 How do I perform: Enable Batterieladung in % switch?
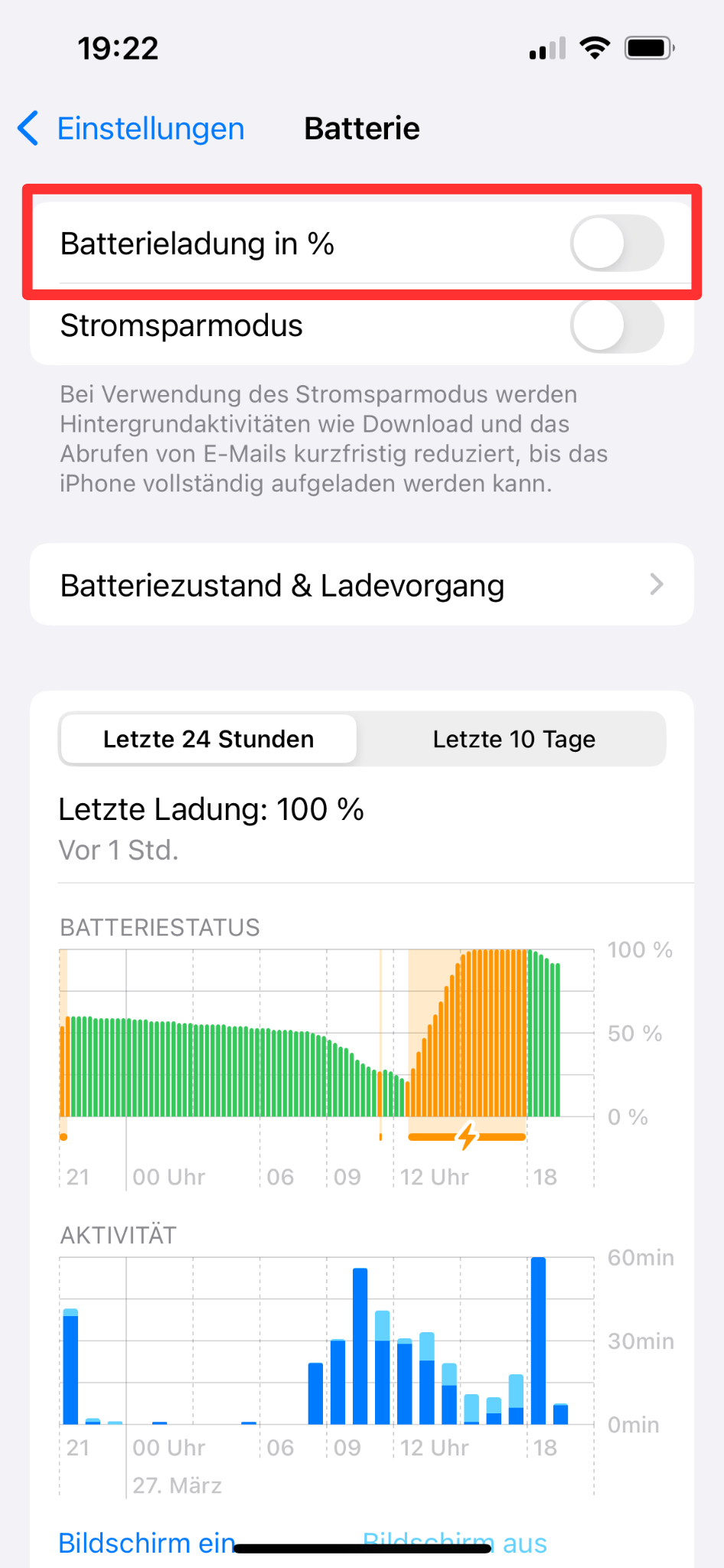pyautogui.click(x=616, y=243)
